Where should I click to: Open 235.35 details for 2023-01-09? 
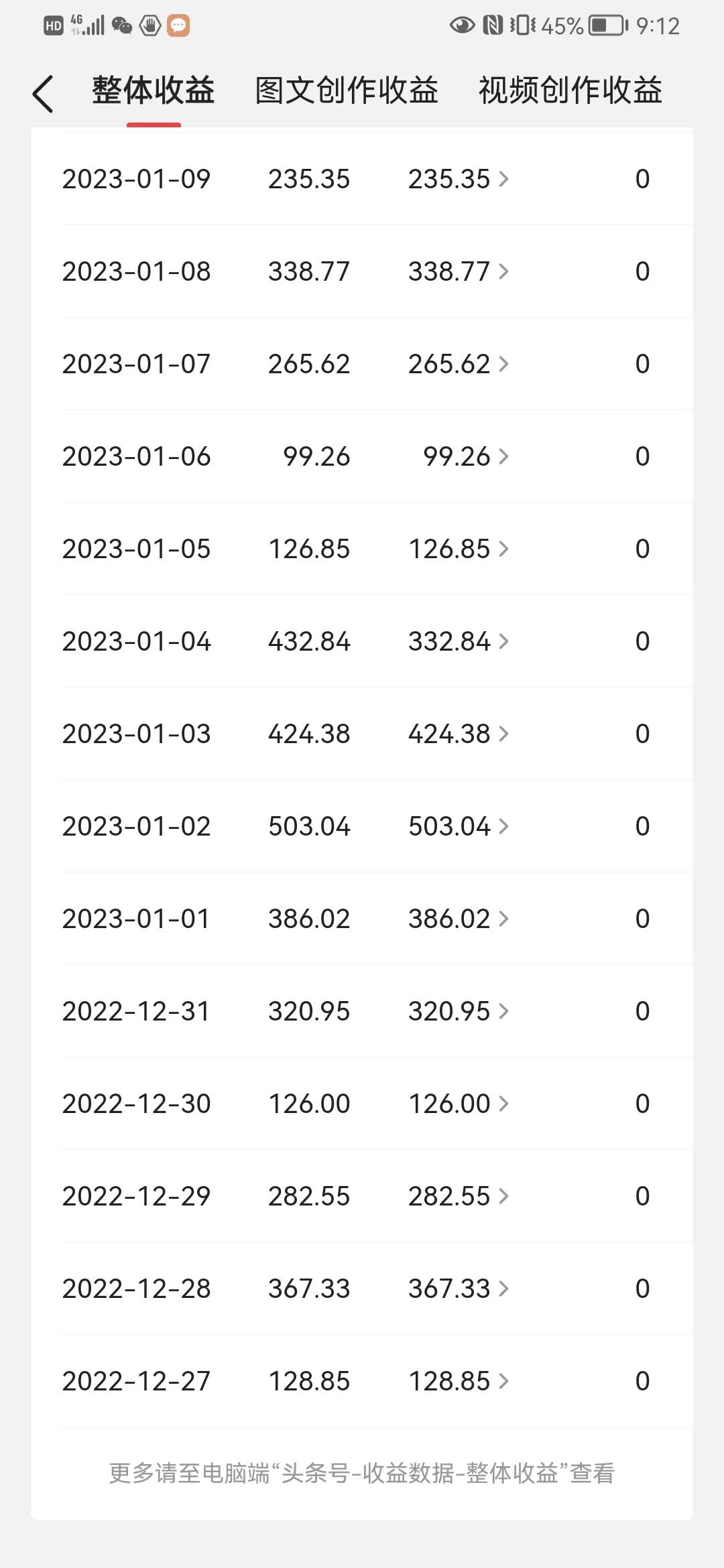[x=459, y=179]
